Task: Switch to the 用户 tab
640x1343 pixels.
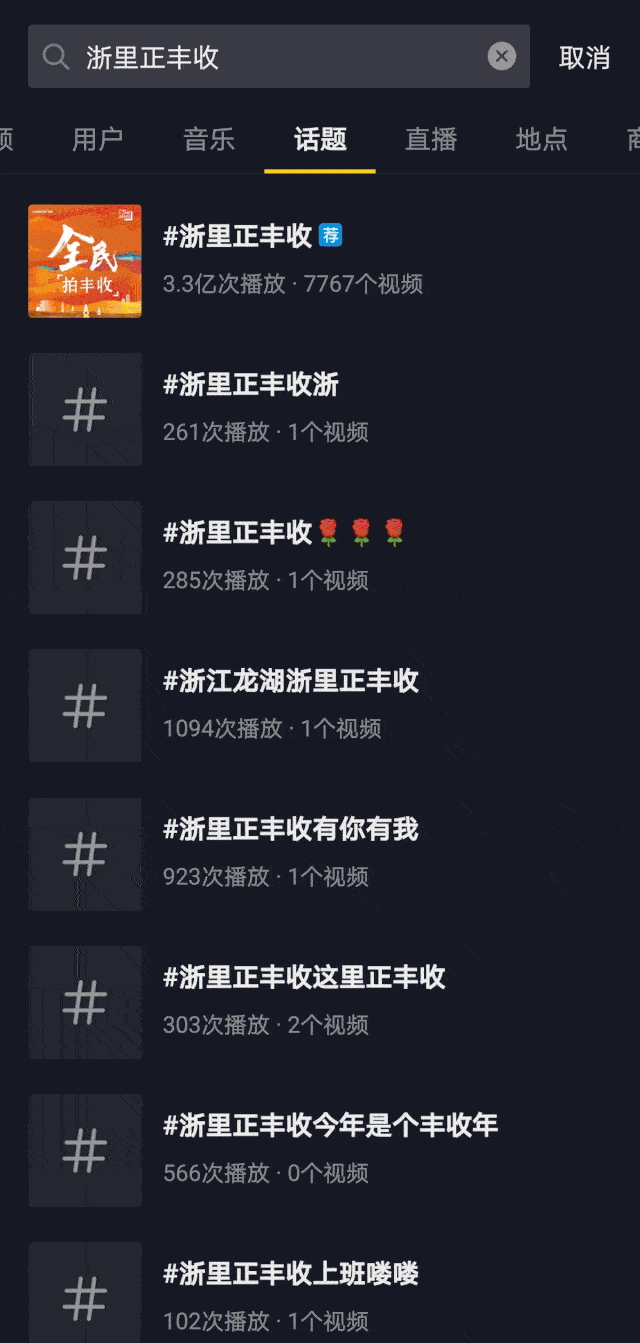Action: [x=98, y=139]
